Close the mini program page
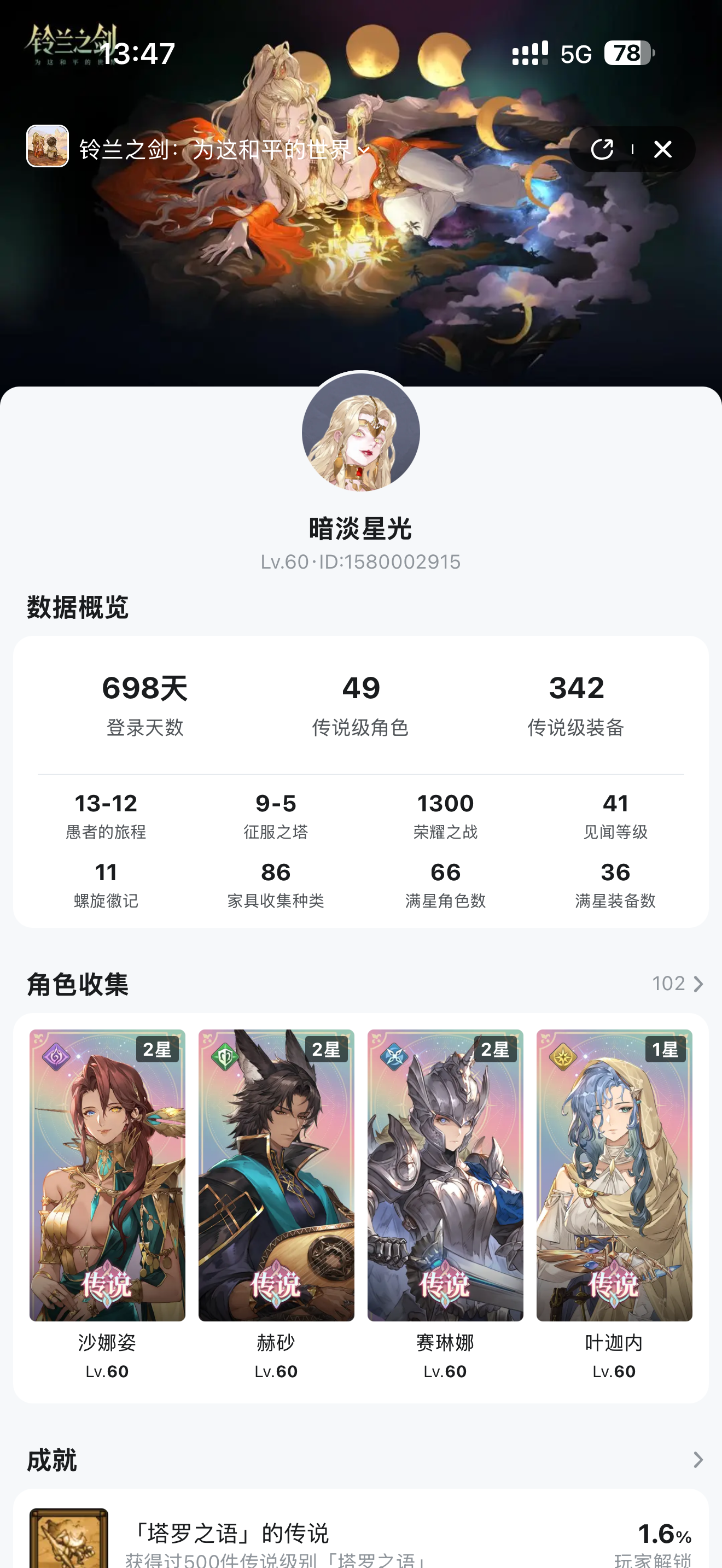Viewport: 722px width, 1568px height. (662, 149)
